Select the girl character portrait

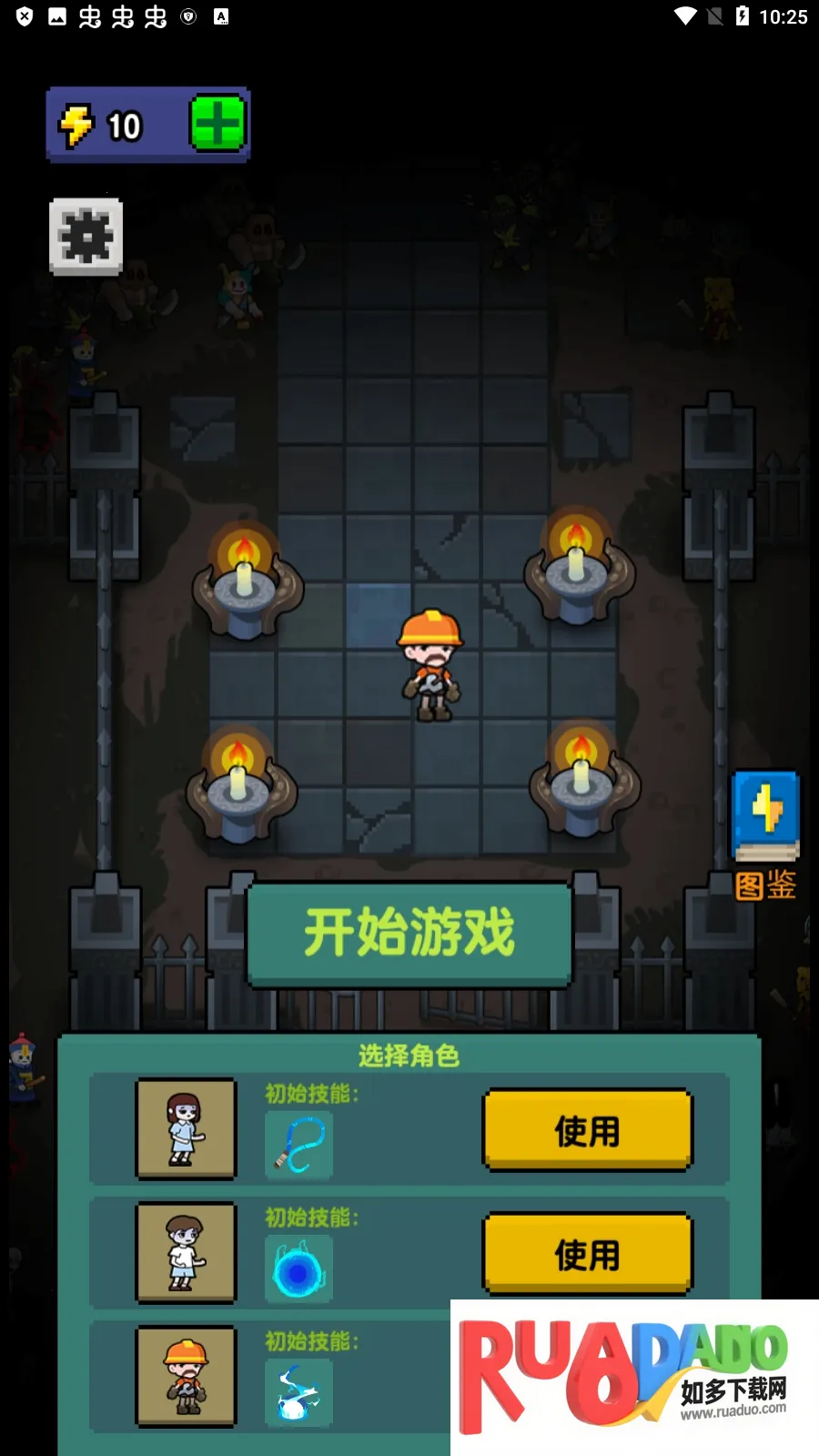[187, 1128]
